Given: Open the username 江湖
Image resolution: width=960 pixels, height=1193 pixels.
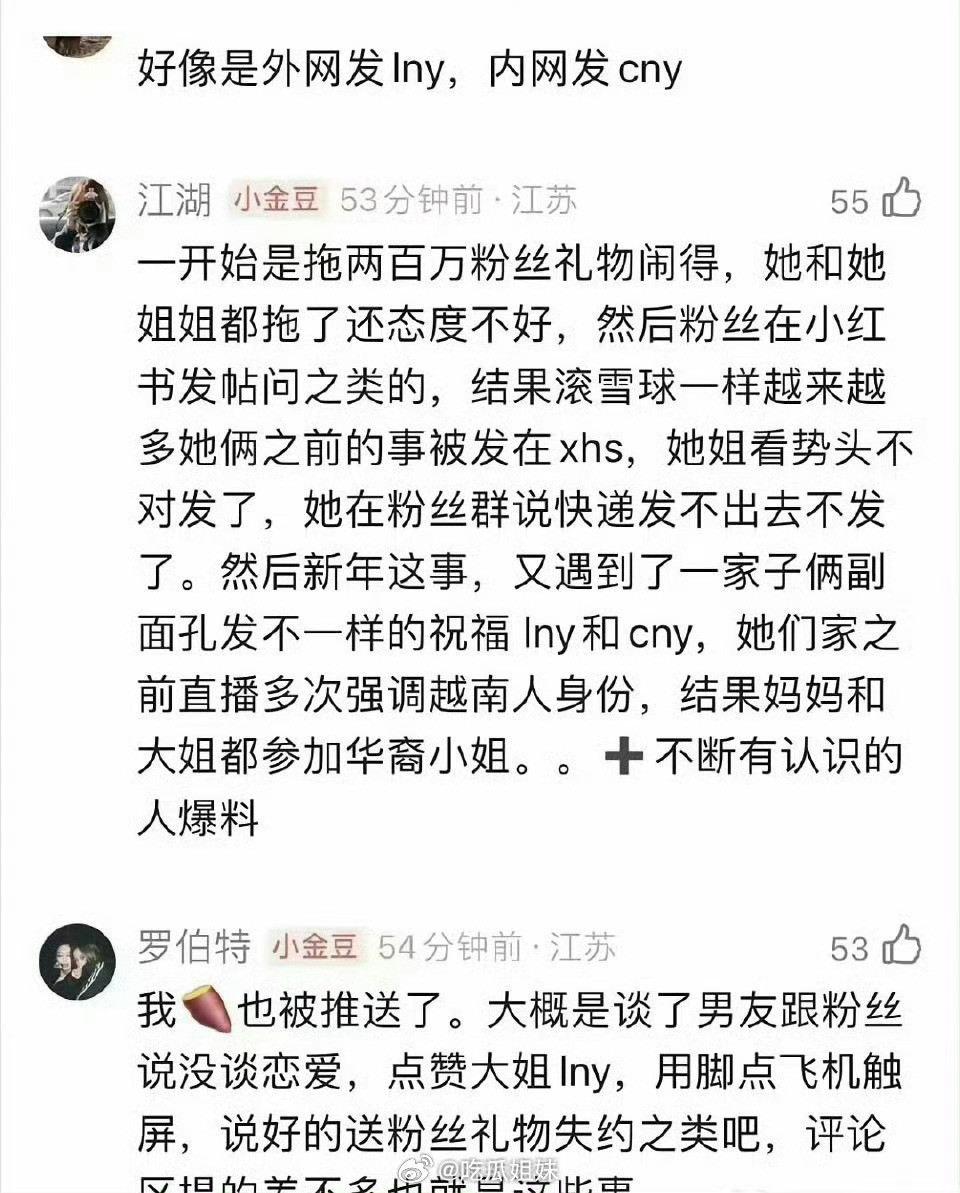Looking at the screenshot, I should tap(171, 197).
